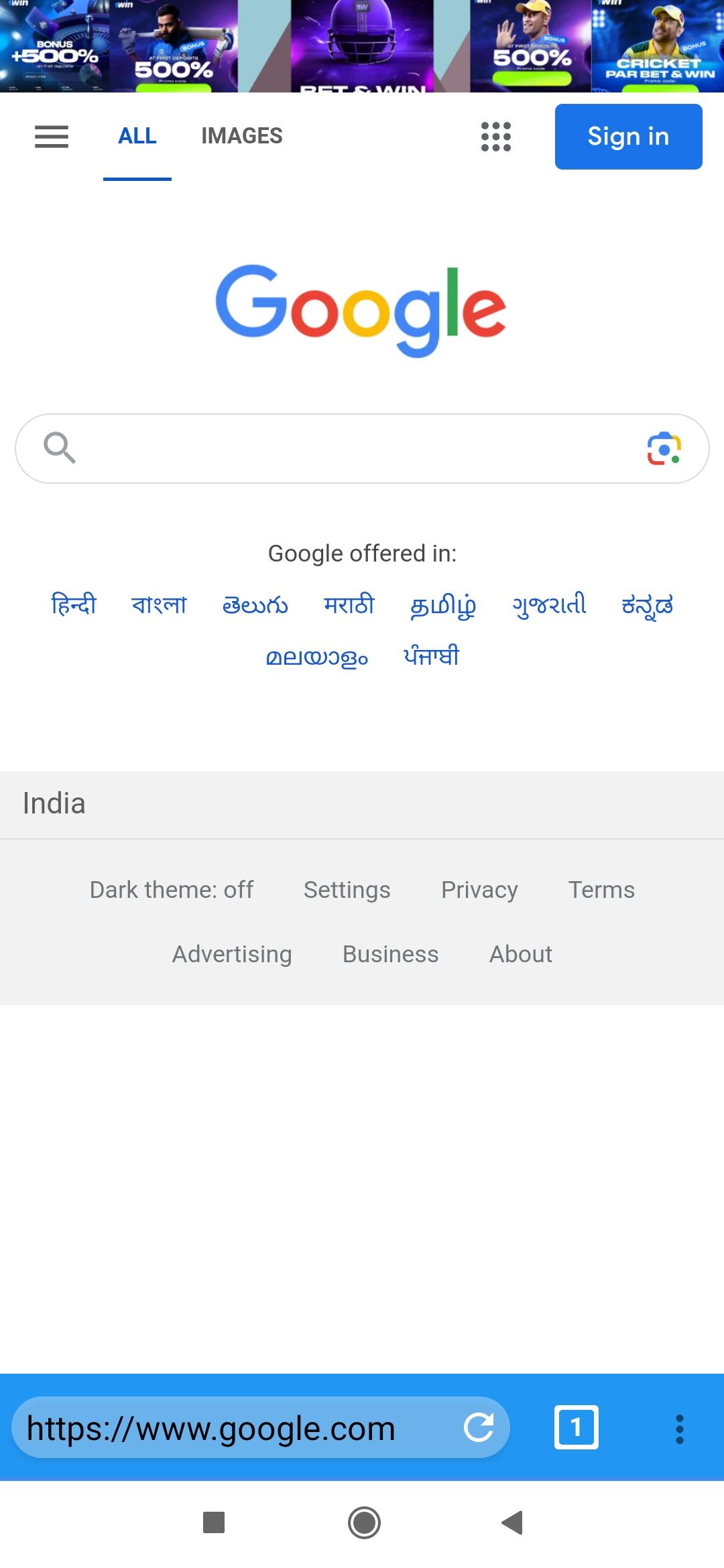Switch Google language to हिन्दी
This screenshot has height=1568, width=724.
74,604
